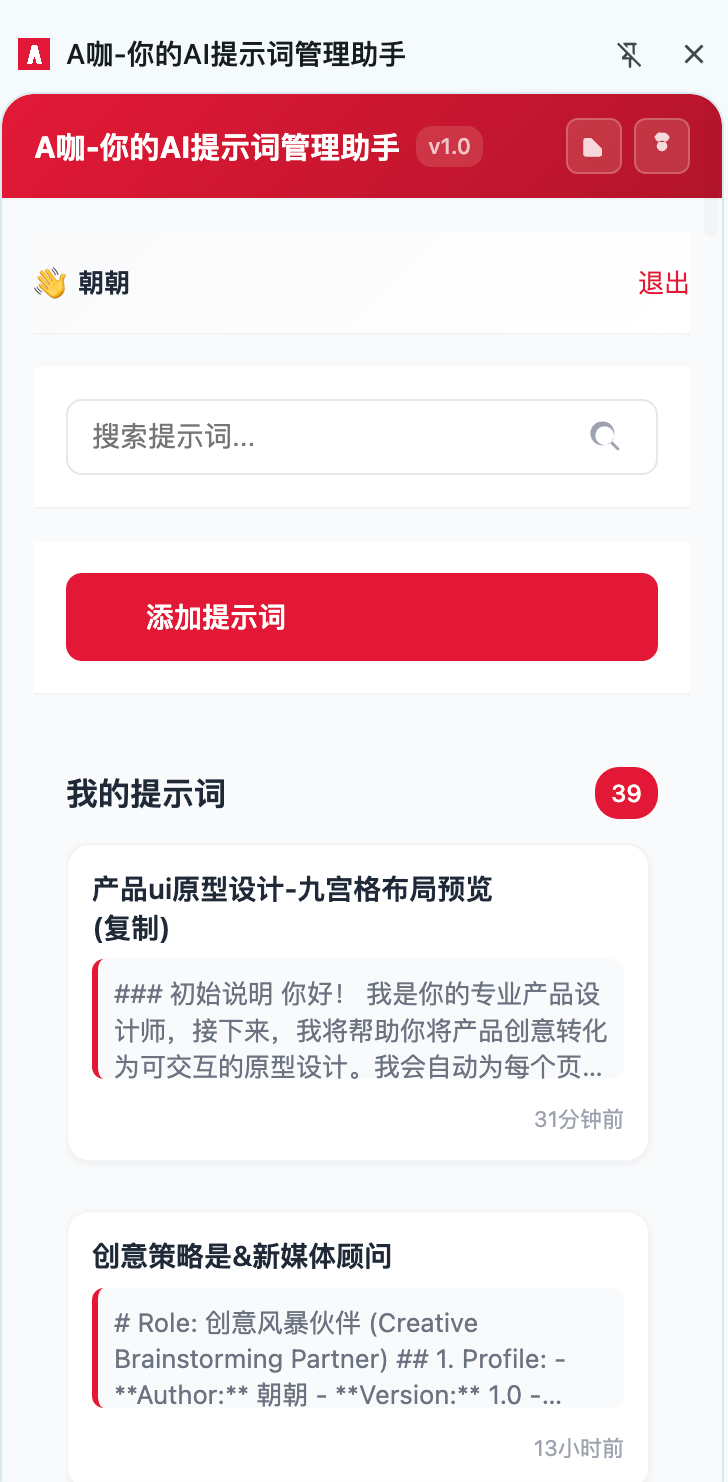
Task: Log out via 退出
Action: click(664, 283)
